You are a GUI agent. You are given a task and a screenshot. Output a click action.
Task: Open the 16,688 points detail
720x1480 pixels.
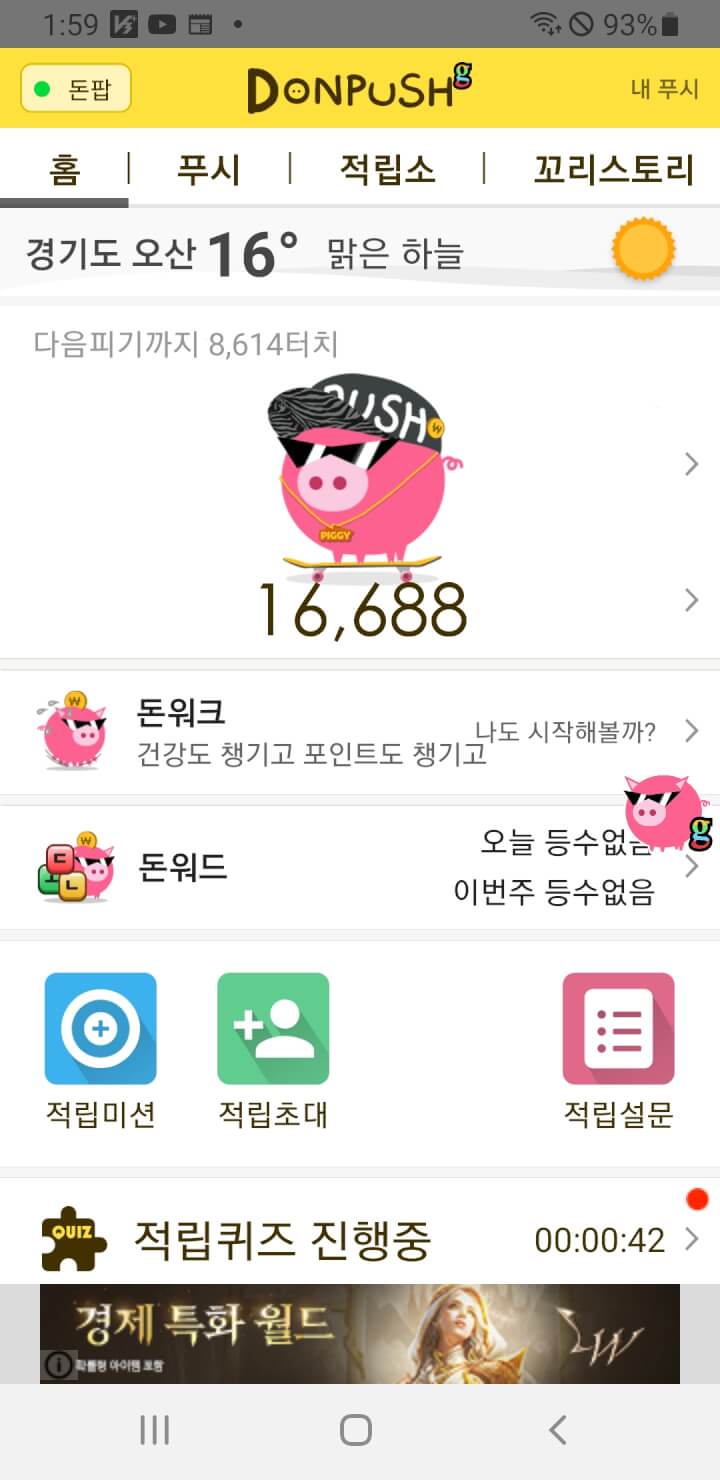pyautogui.click(x=362, y=608)
